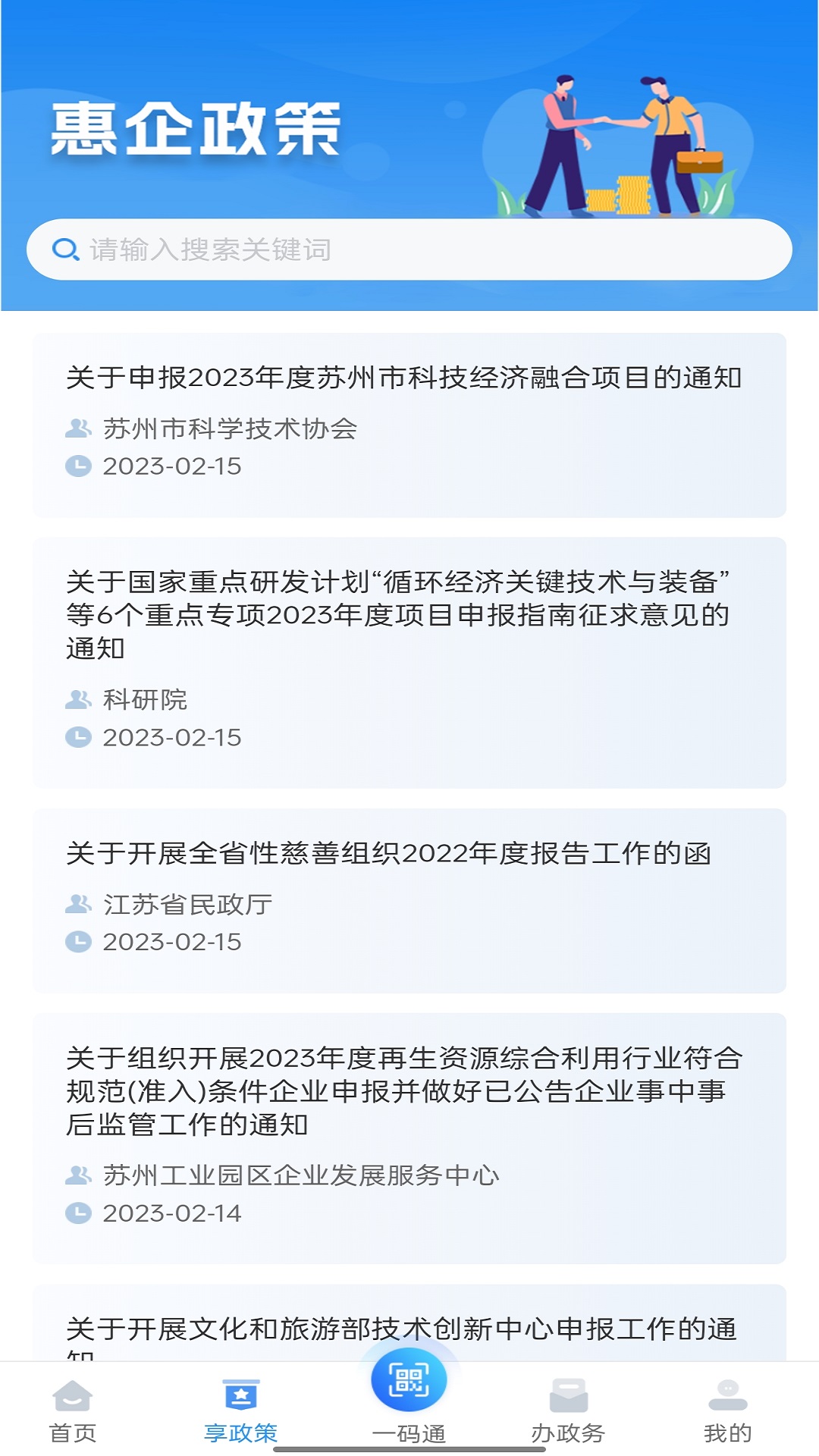
Task: Switch to the 我的 tab
Action: 727,1412
